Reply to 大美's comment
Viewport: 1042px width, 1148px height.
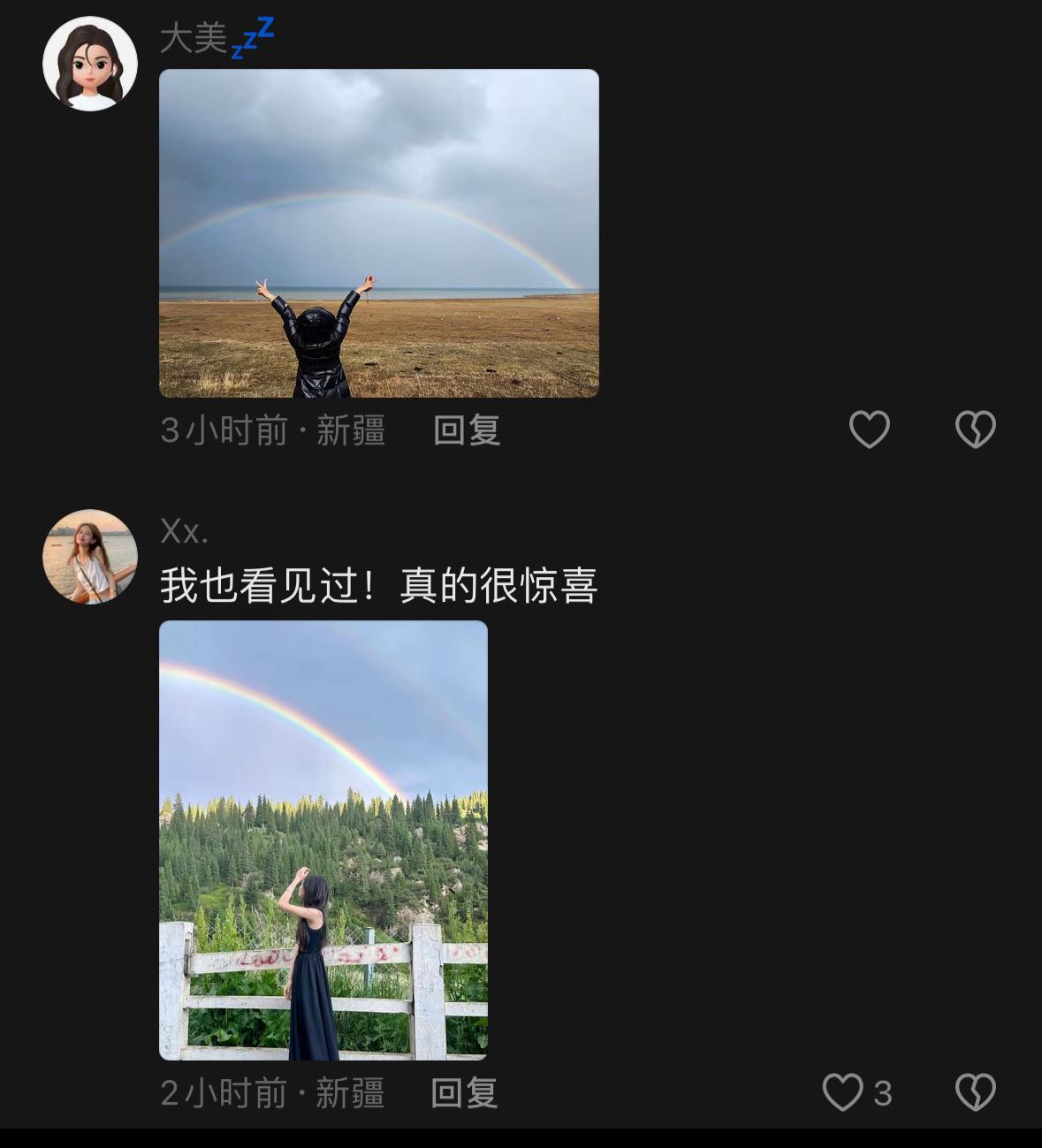tap(467, 430)
